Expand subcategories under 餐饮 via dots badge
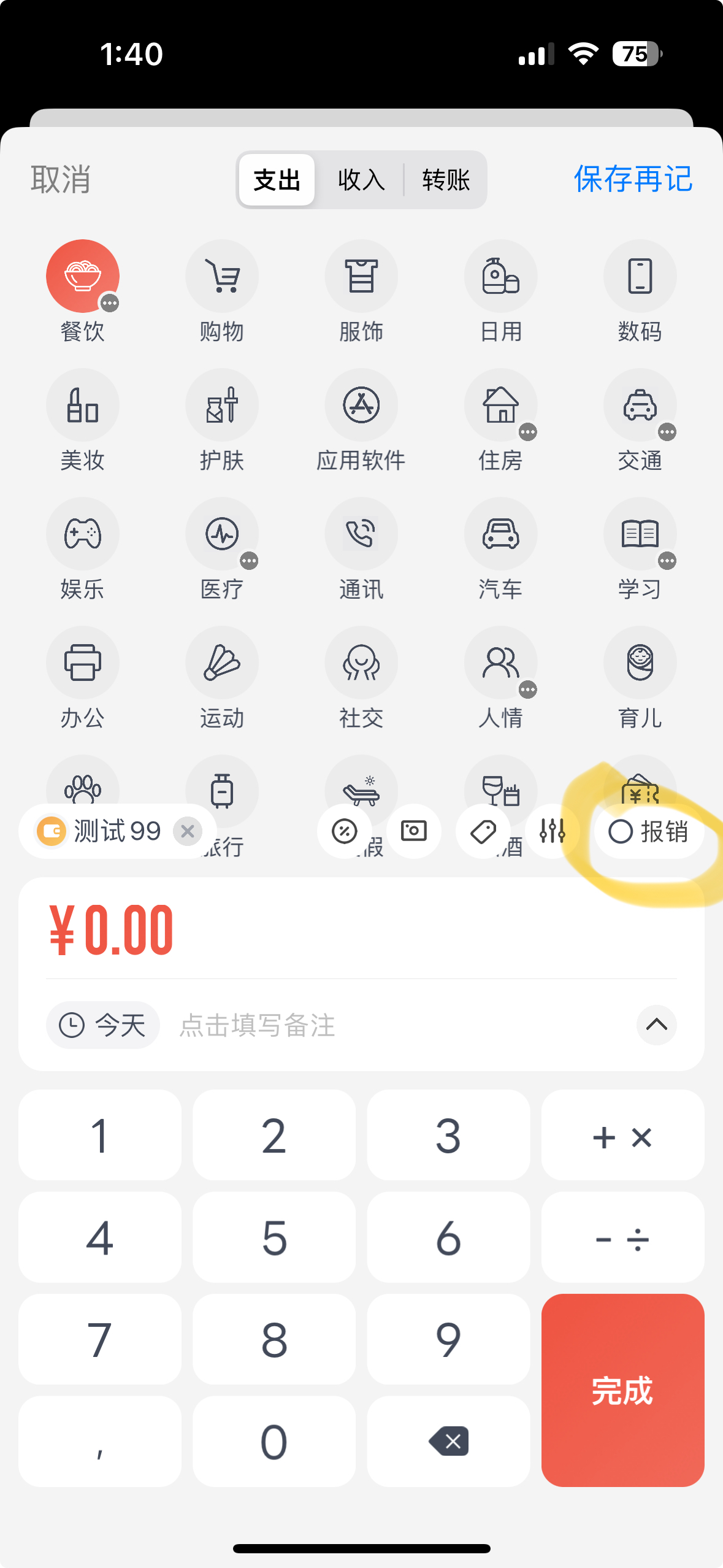Screen dimensions: 723x1568 tap(110, 302)
